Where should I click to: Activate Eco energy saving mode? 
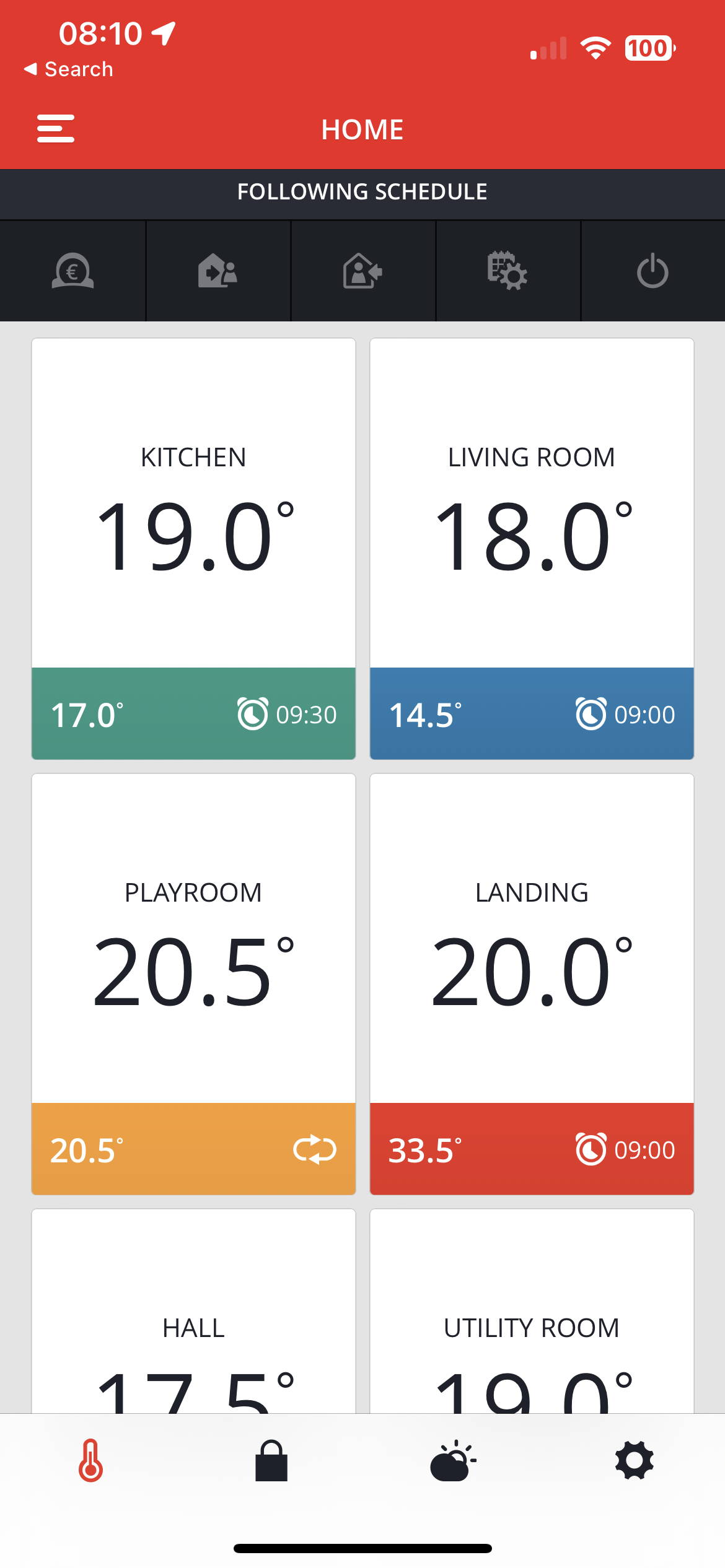[72, 271]
